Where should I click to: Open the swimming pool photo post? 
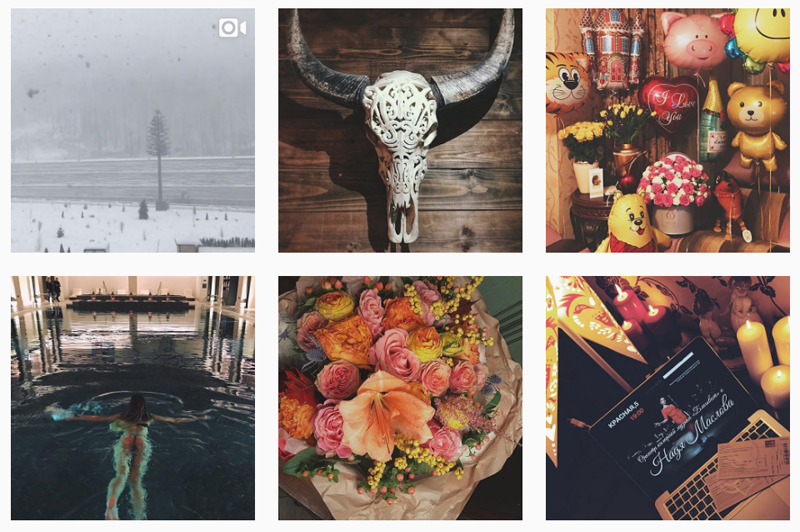(132, 398)
